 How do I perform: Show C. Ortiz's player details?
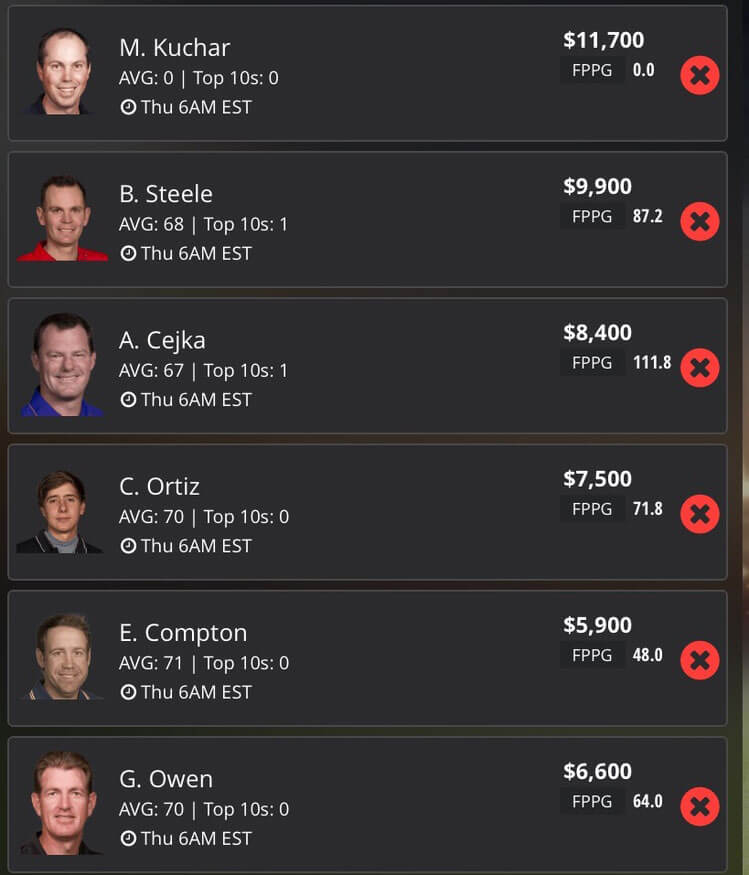(x=160, y=487)
